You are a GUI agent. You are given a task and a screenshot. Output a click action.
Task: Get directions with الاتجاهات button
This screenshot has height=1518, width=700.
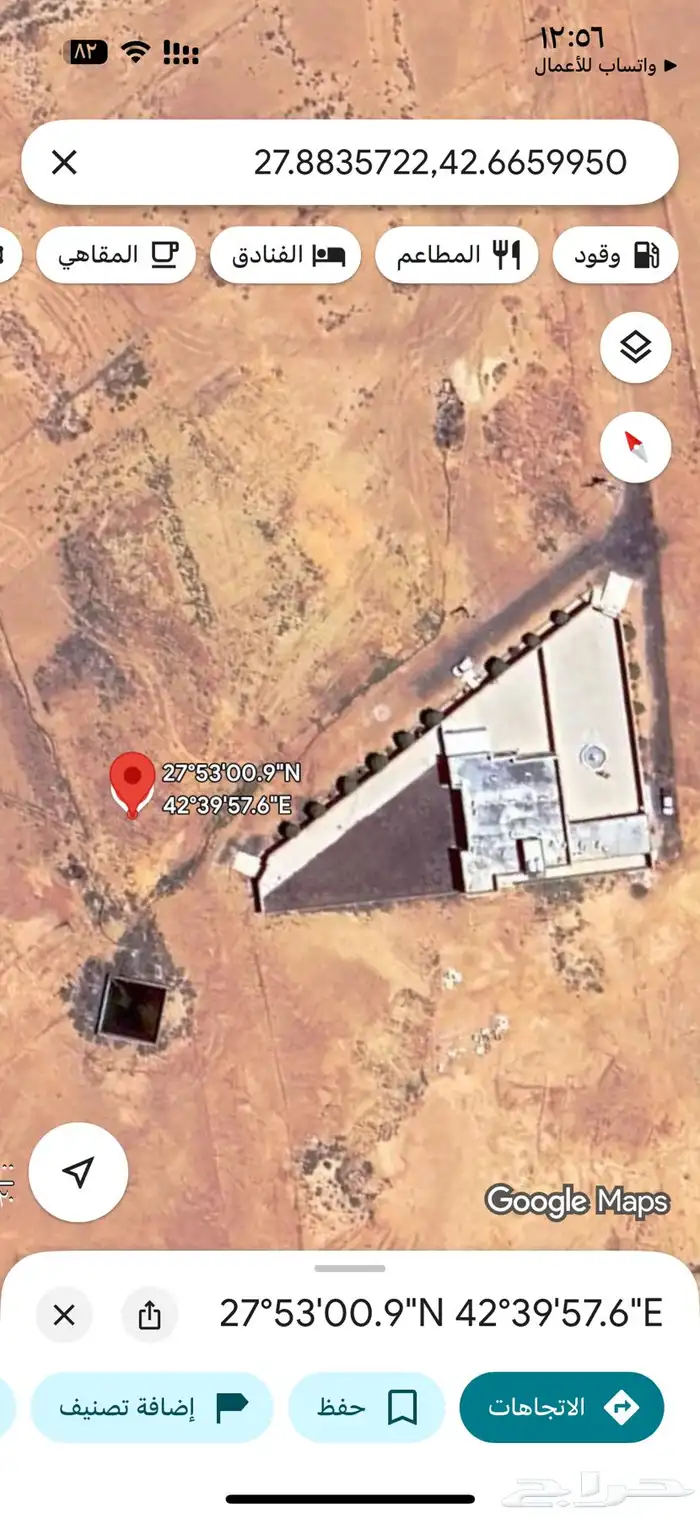click(x=562, y=1406)
